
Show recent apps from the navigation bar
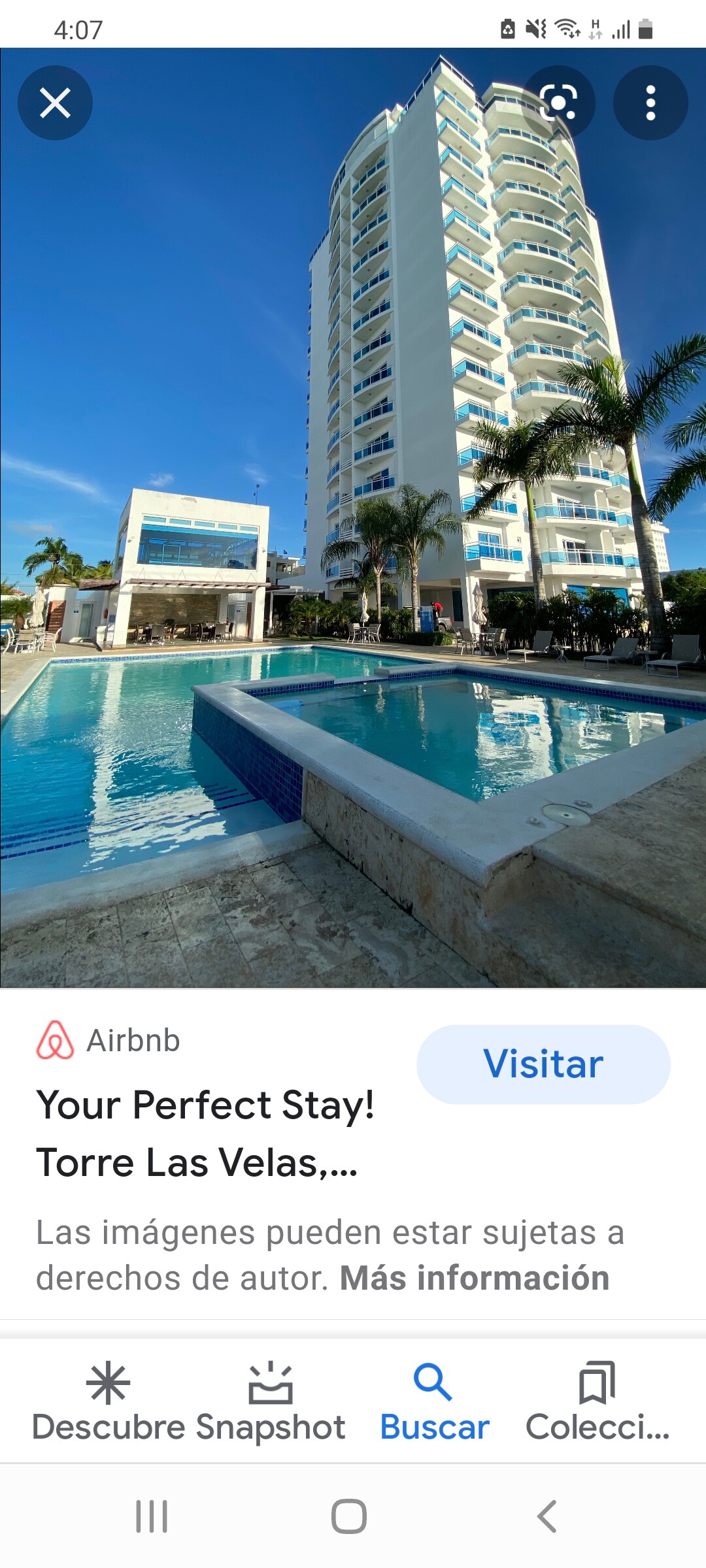(152, 1516)
